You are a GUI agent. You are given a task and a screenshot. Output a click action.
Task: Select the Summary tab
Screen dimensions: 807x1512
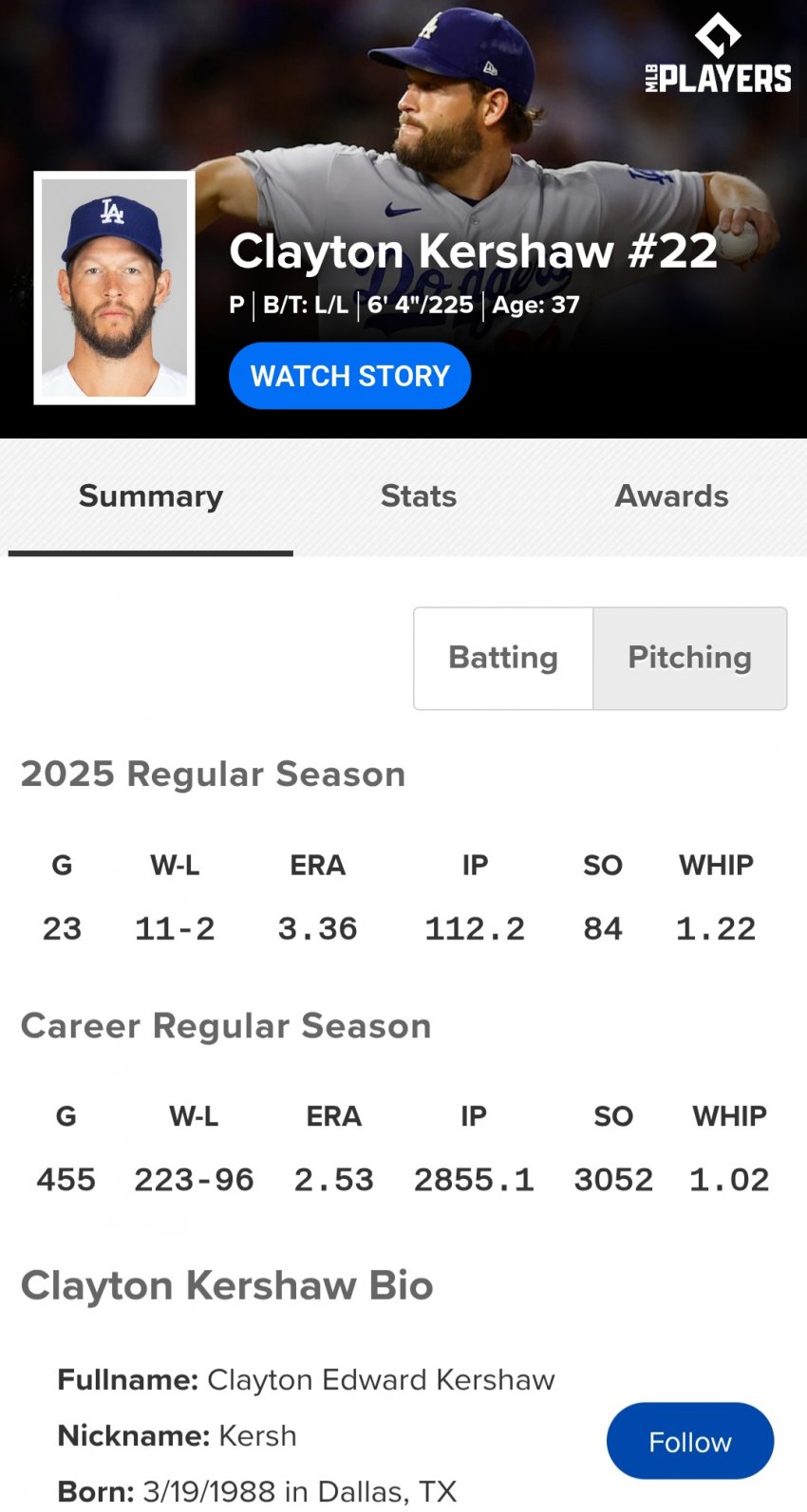coord(151,496)
